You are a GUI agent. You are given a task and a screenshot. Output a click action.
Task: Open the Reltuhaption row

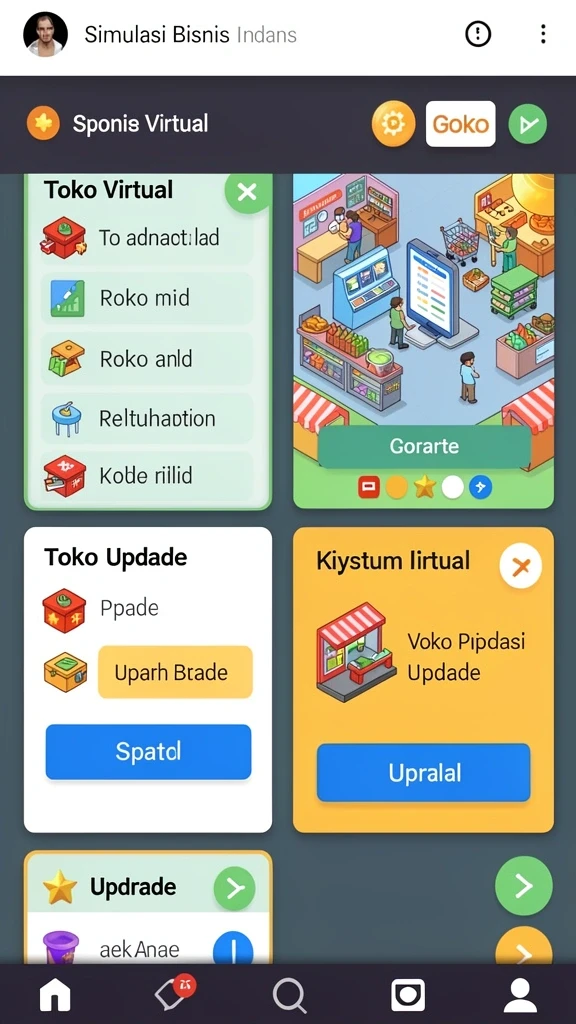(147, 418)
